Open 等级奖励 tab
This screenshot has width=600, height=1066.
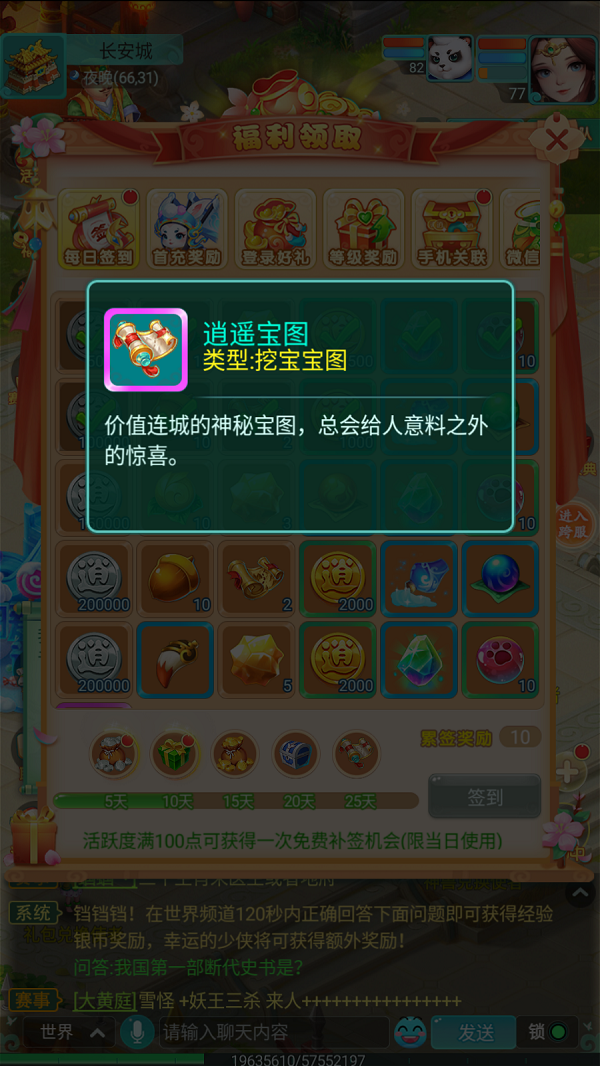363,229
